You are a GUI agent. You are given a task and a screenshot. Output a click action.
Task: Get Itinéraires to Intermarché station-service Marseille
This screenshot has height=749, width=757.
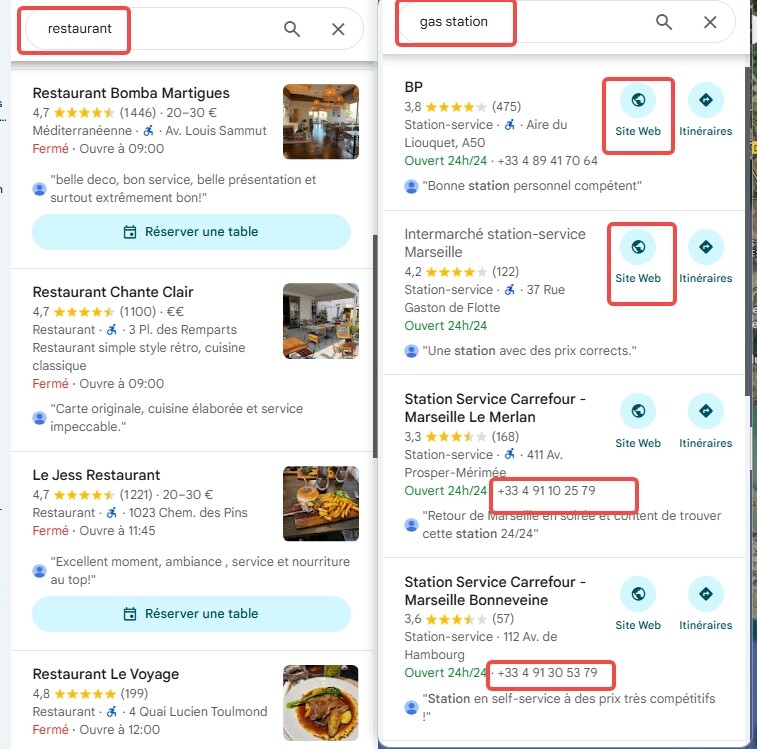[706, 258]
